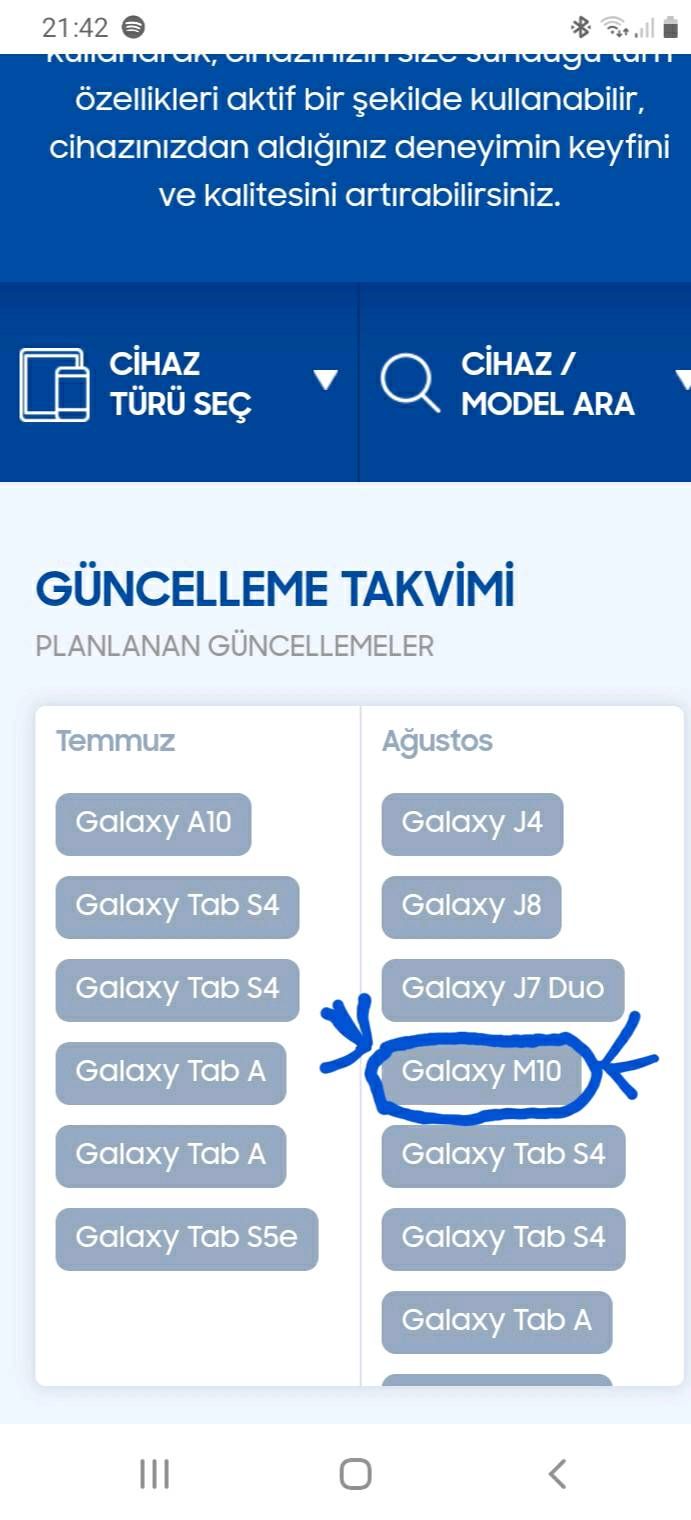Open Galaxy Tab S5e update details

[187, 1238]
